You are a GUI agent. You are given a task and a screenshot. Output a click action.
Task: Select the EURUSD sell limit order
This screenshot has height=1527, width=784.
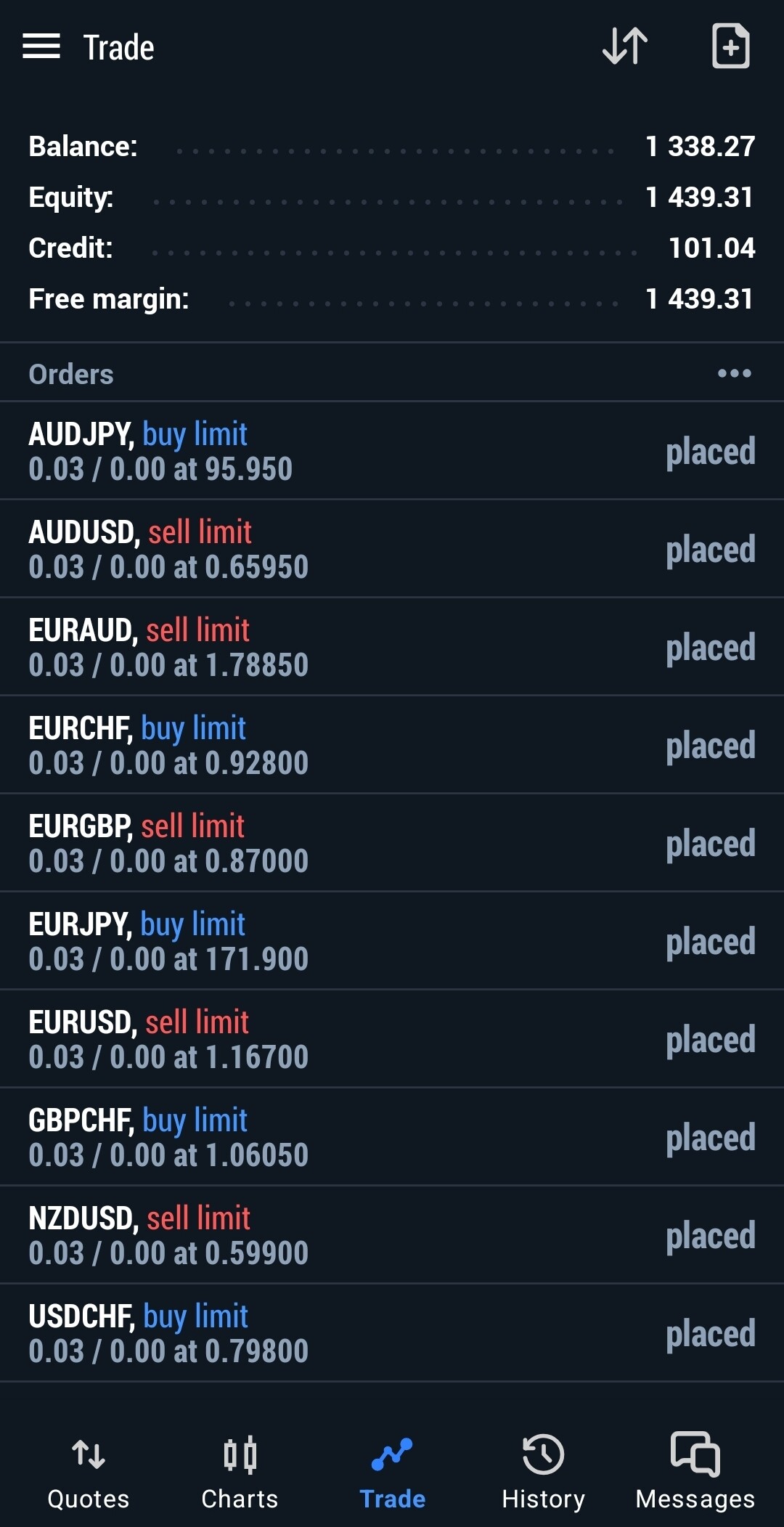pyautogui.click(x=392, y=1039)
